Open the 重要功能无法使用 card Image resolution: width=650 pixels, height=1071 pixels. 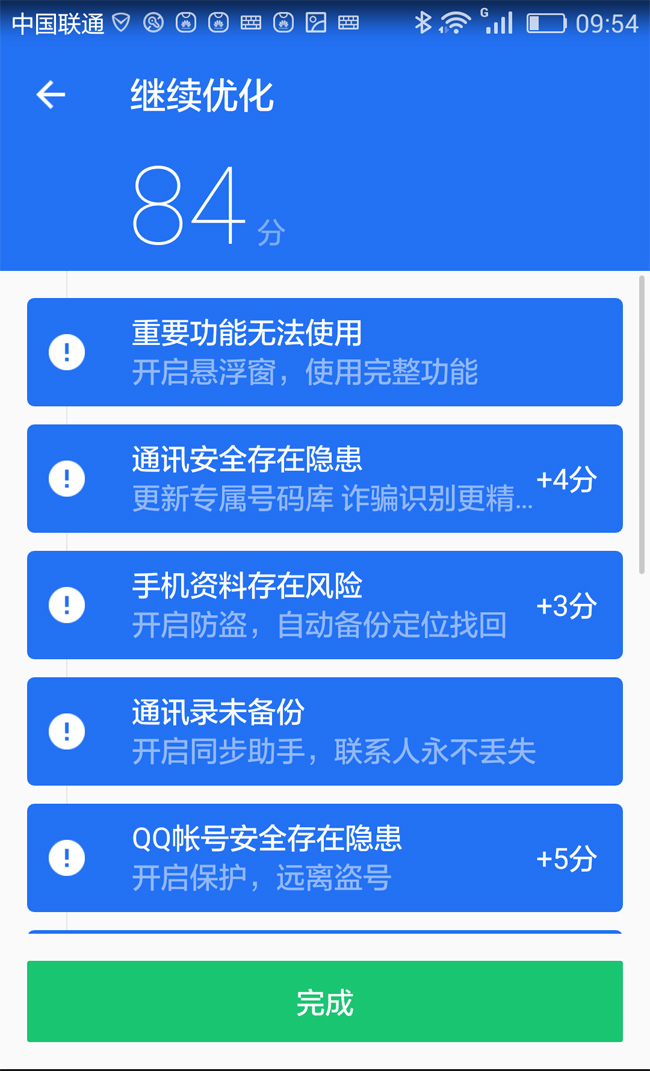click(x=325, y=352)
